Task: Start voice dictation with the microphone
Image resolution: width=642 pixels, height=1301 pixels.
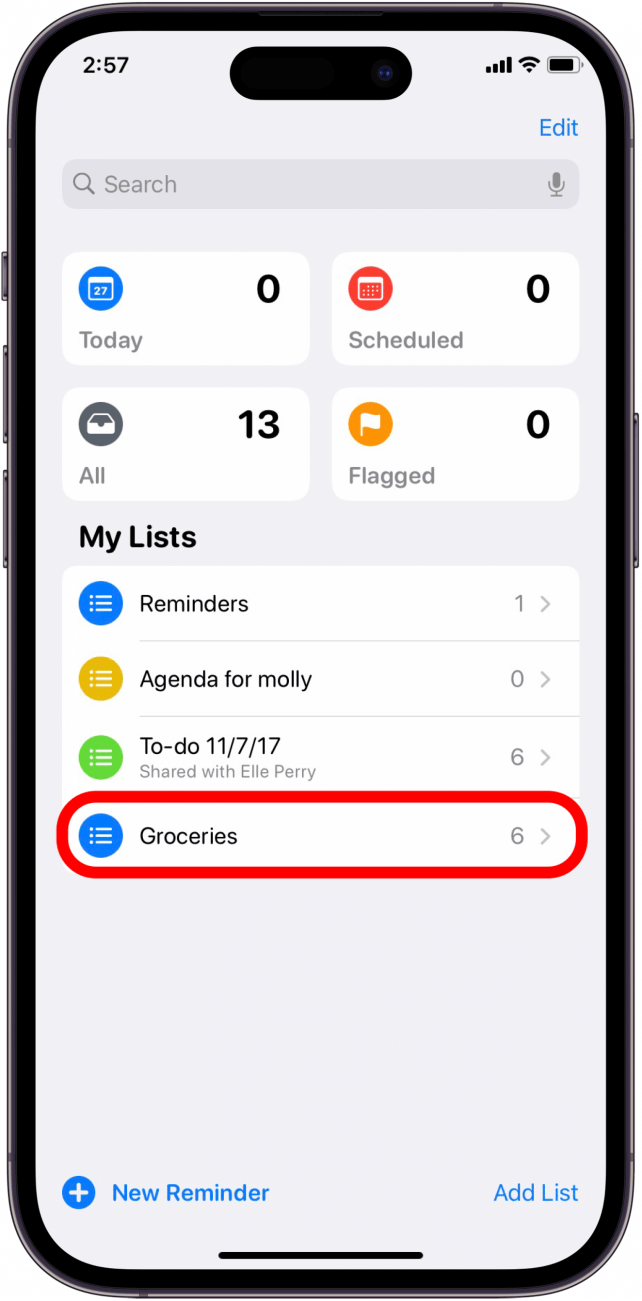Action: [x=556, y=185]
